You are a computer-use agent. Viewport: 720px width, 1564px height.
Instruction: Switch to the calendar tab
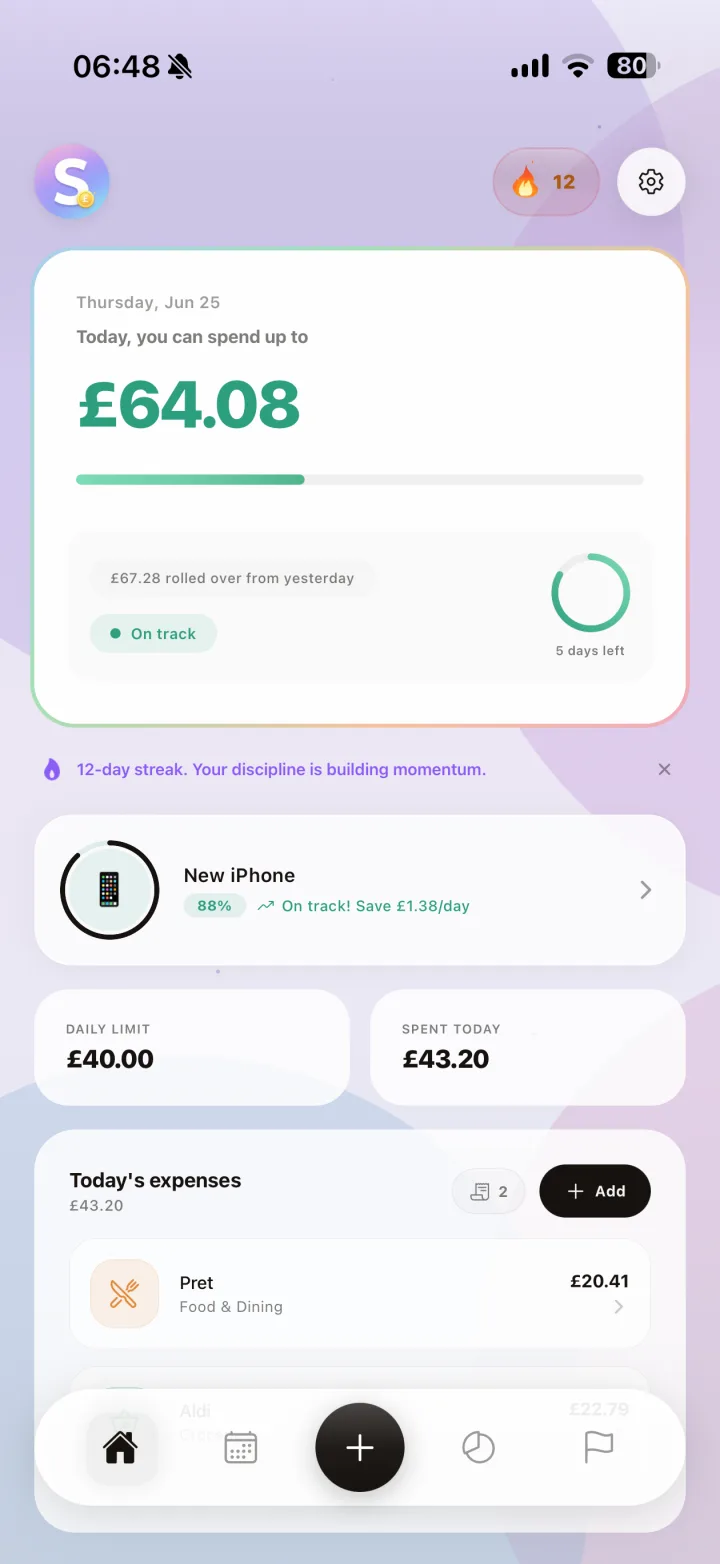[x=240, y=1447]
